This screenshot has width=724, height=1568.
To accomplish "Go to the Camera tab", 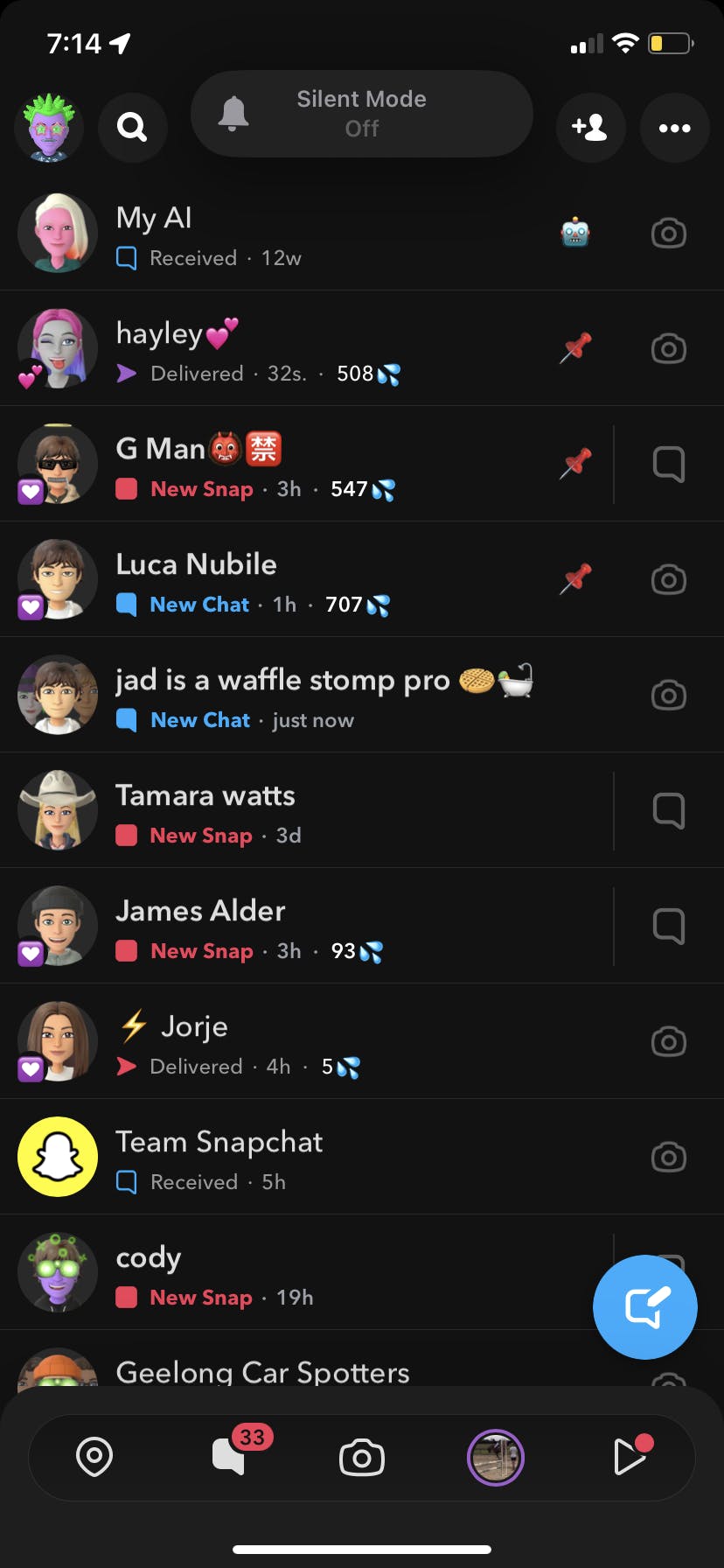I will tap(362, 1458).
